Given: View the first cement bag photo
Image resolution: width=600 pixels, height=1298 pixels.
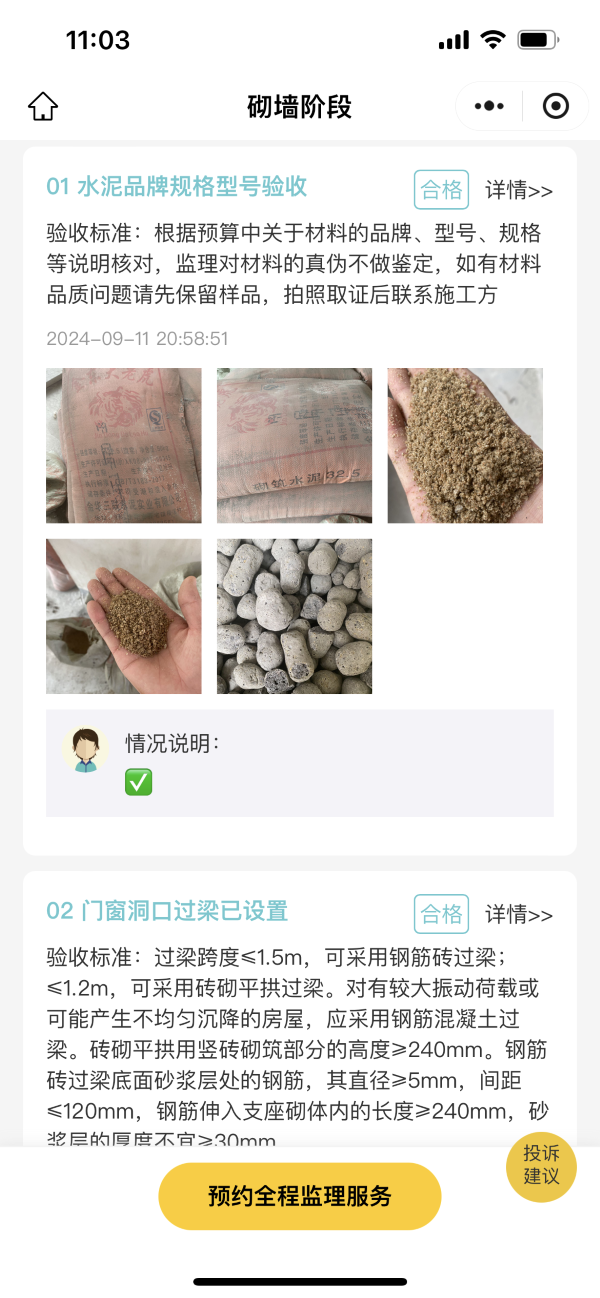Looking at the screenshot, I should point(123,445).
